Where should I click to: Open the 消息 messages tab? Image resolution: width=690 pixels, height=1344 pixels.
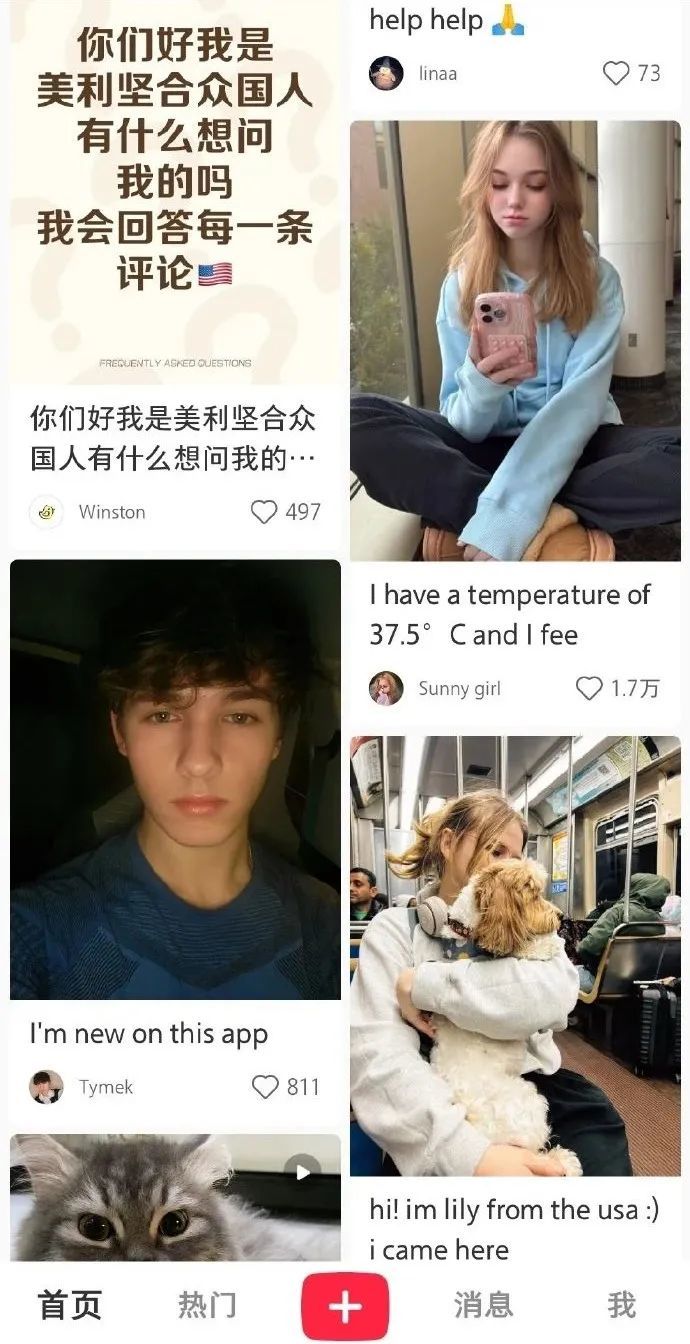click(x=483, y=1305)
